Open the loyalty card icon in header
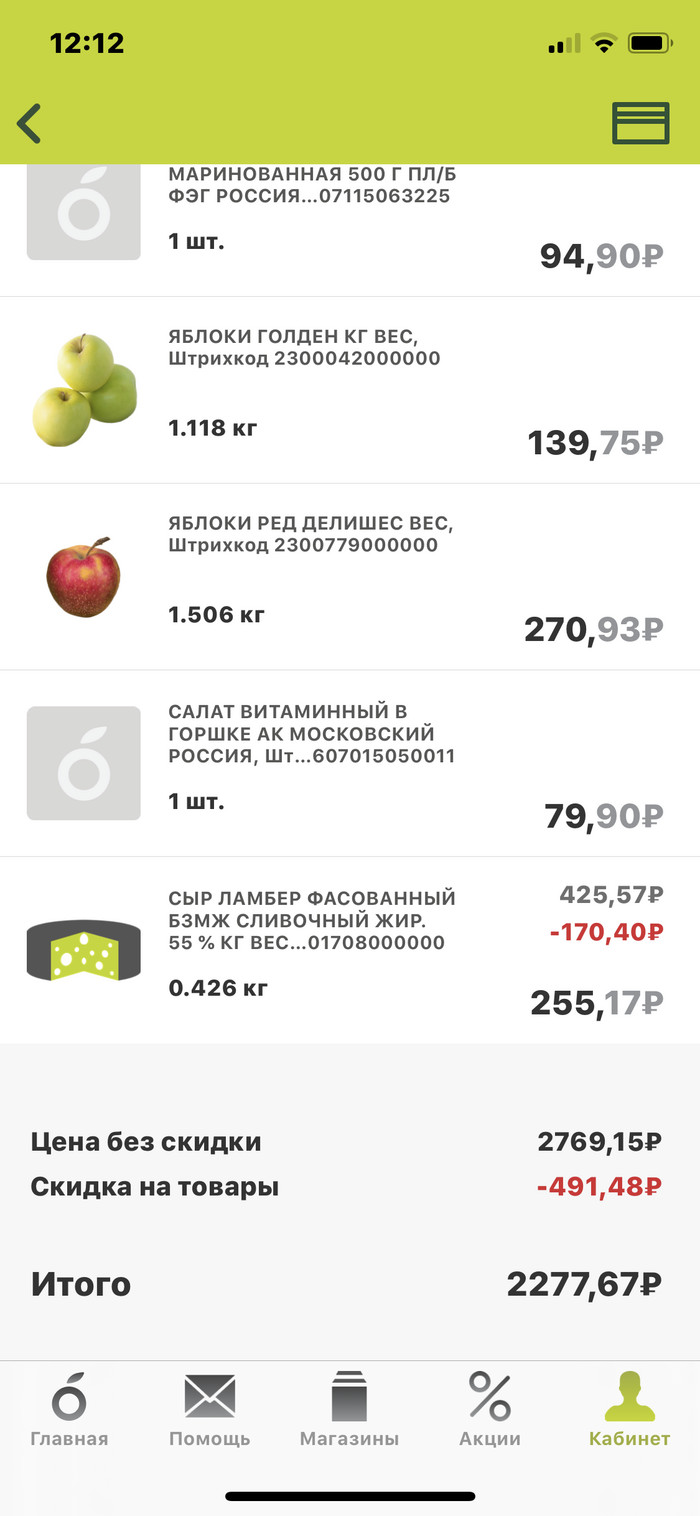 click(640, 124)
